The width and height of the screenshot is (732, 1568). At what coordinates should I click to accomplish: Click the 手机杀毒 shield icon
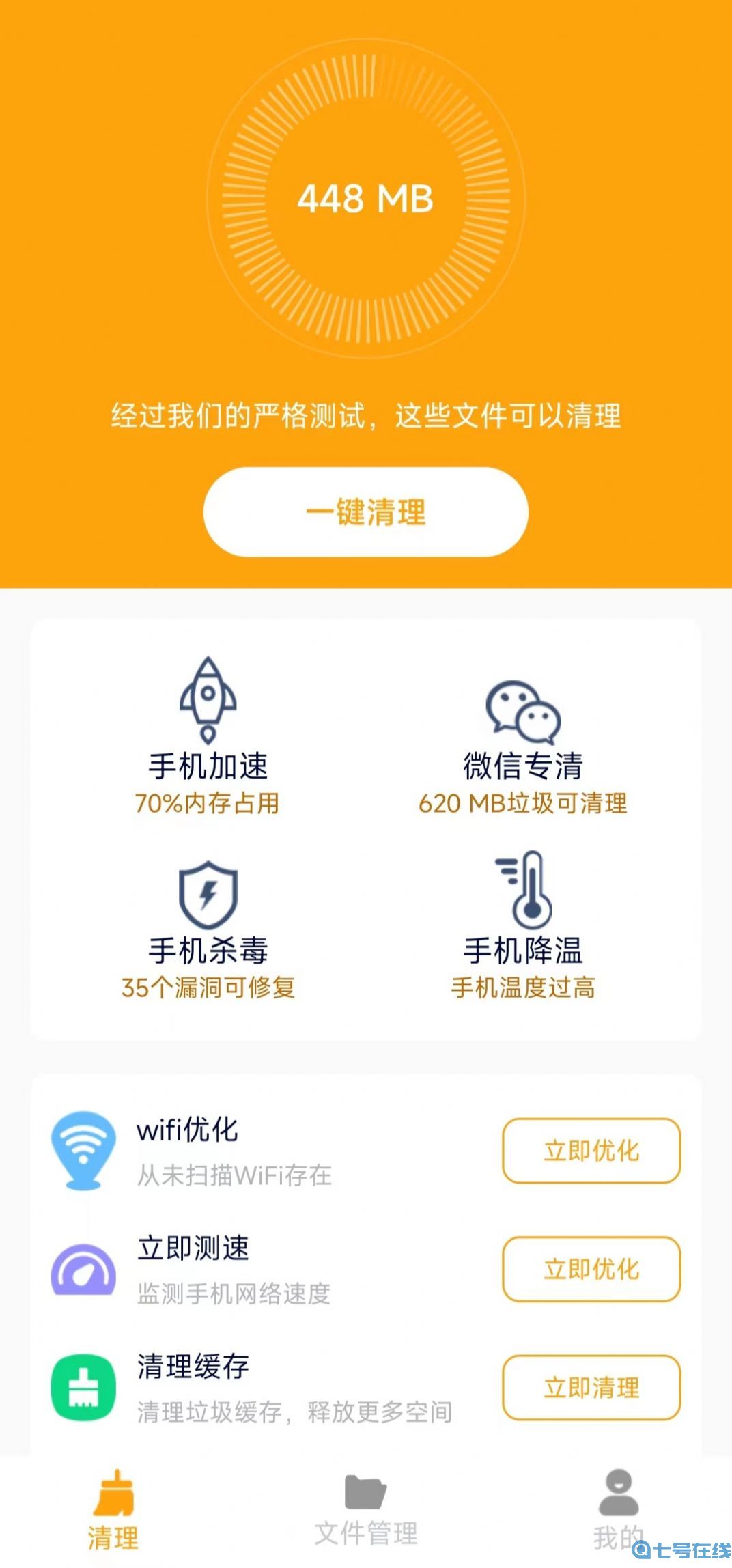[x=208, y=895]
